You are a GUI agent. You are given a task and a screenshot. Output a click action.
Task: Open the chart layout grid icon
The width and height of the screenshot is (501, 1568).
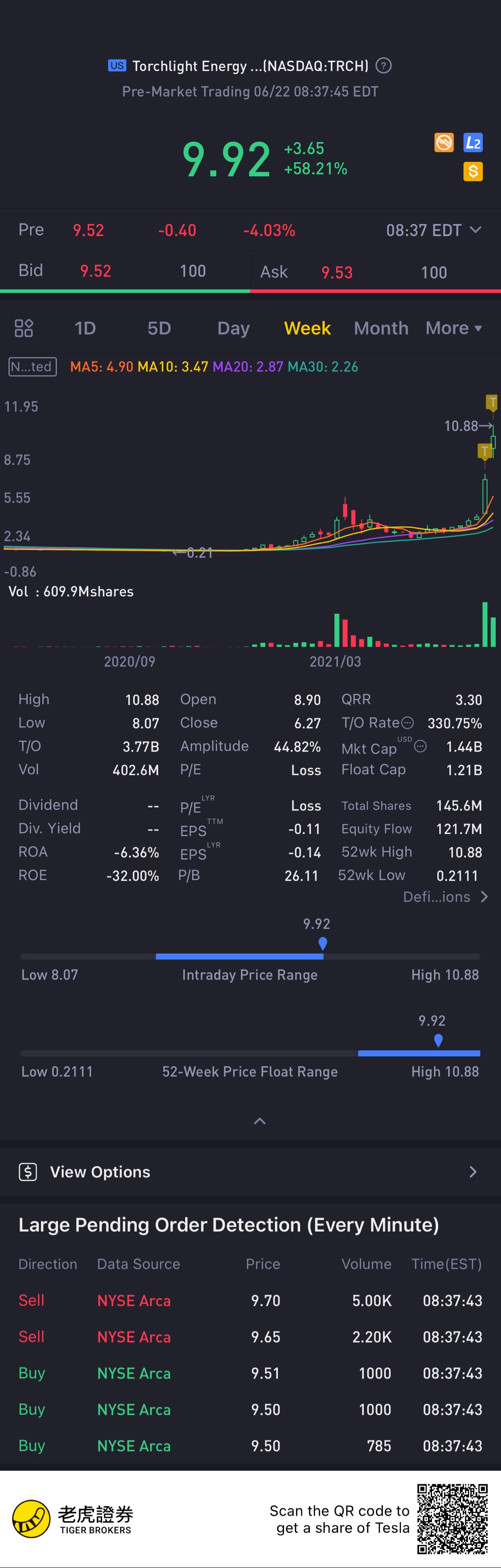pyautogui.click(x=24, y=328)
